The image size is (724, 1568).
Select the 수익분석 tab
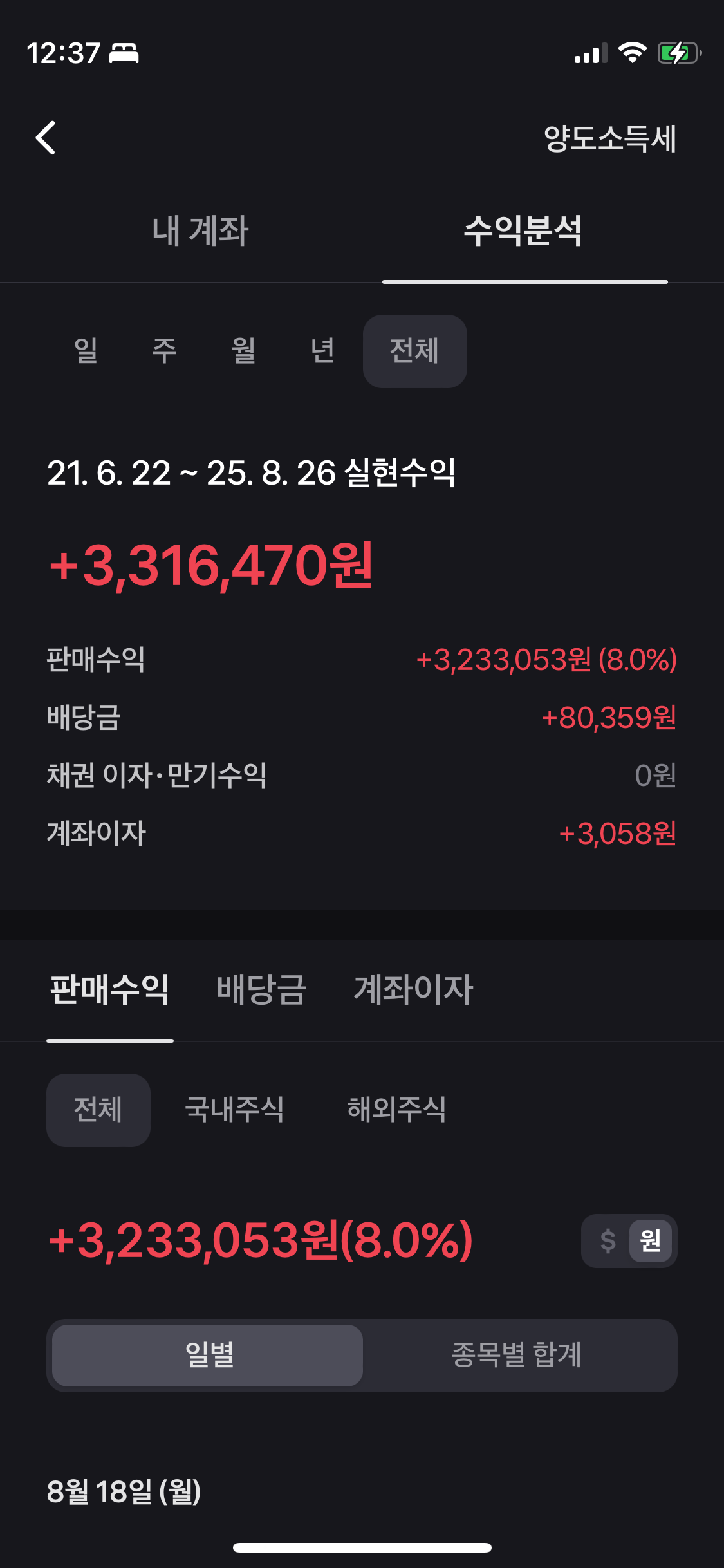pos(523,230)
